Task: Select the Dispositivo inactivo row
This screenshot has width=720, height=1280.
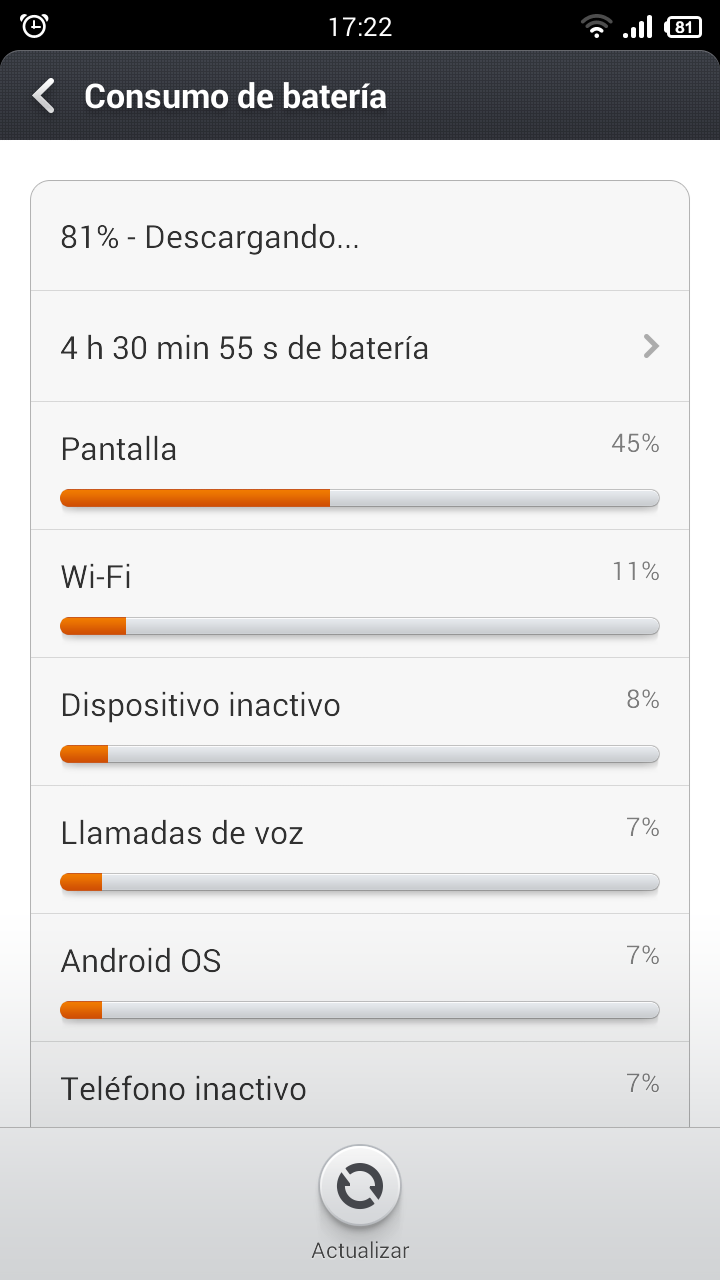Action: [x=360, y=722]
